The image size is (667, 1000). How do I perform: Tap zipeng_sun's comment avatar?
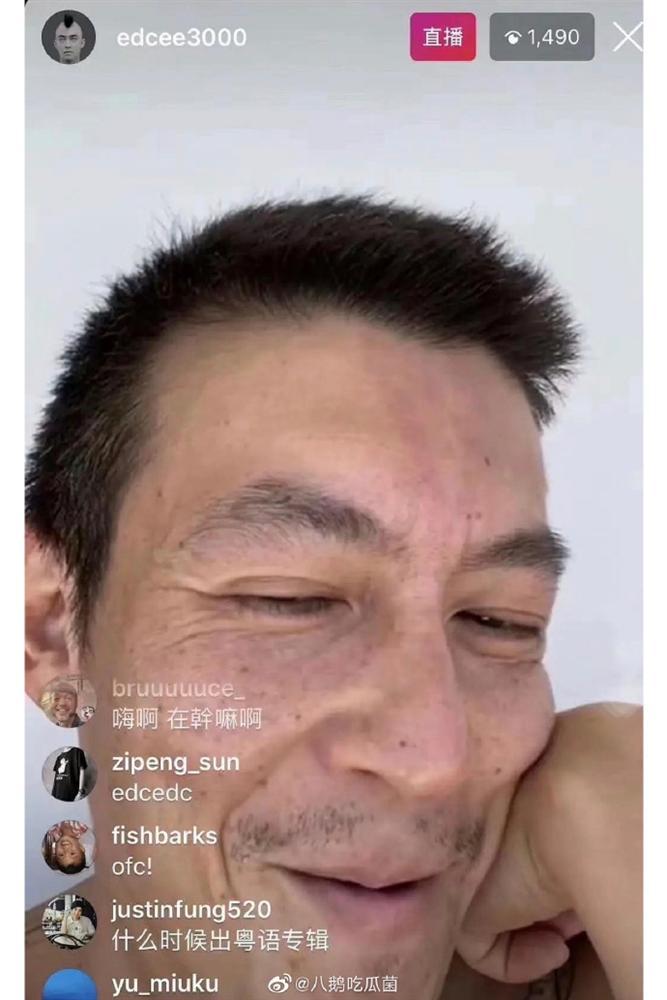(69, 774)
